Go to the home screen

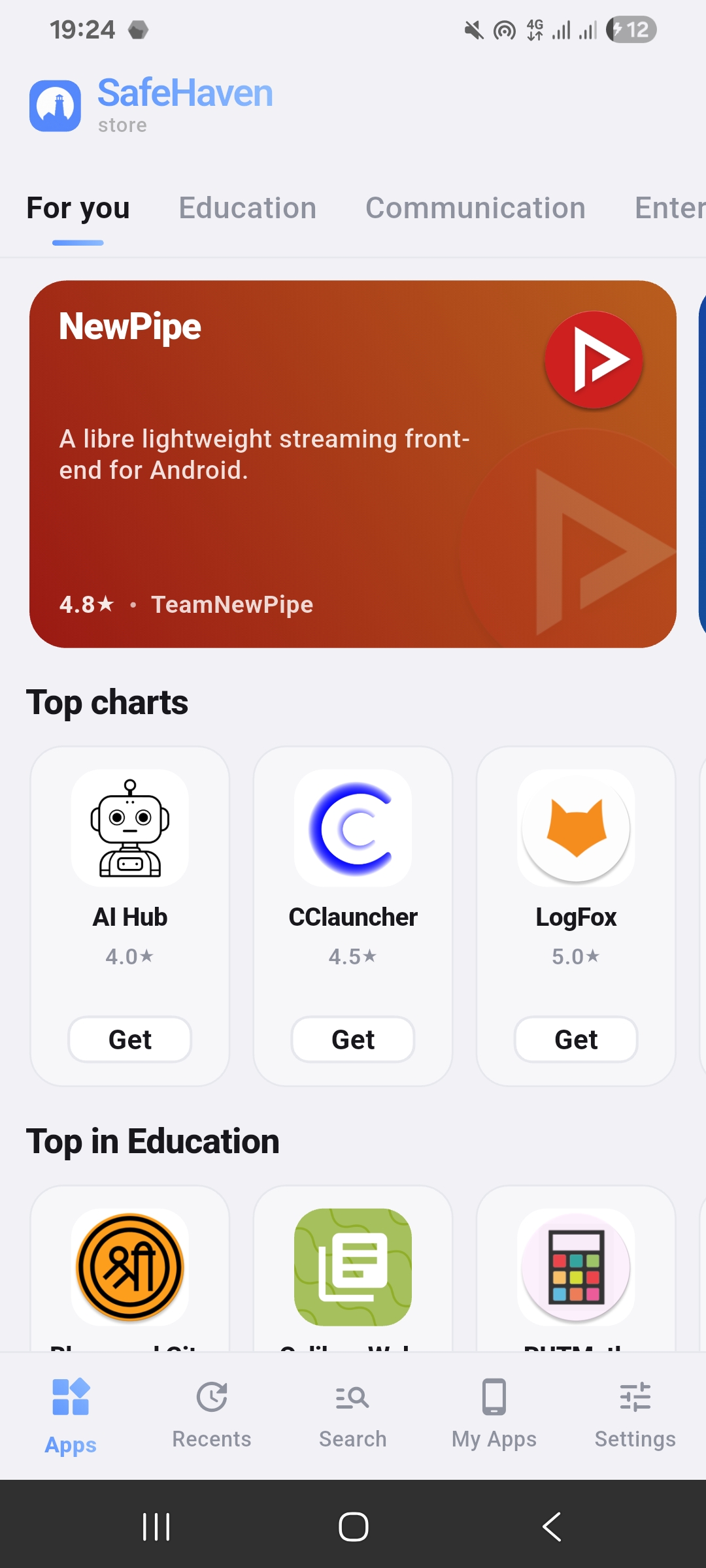[353, 1527]
